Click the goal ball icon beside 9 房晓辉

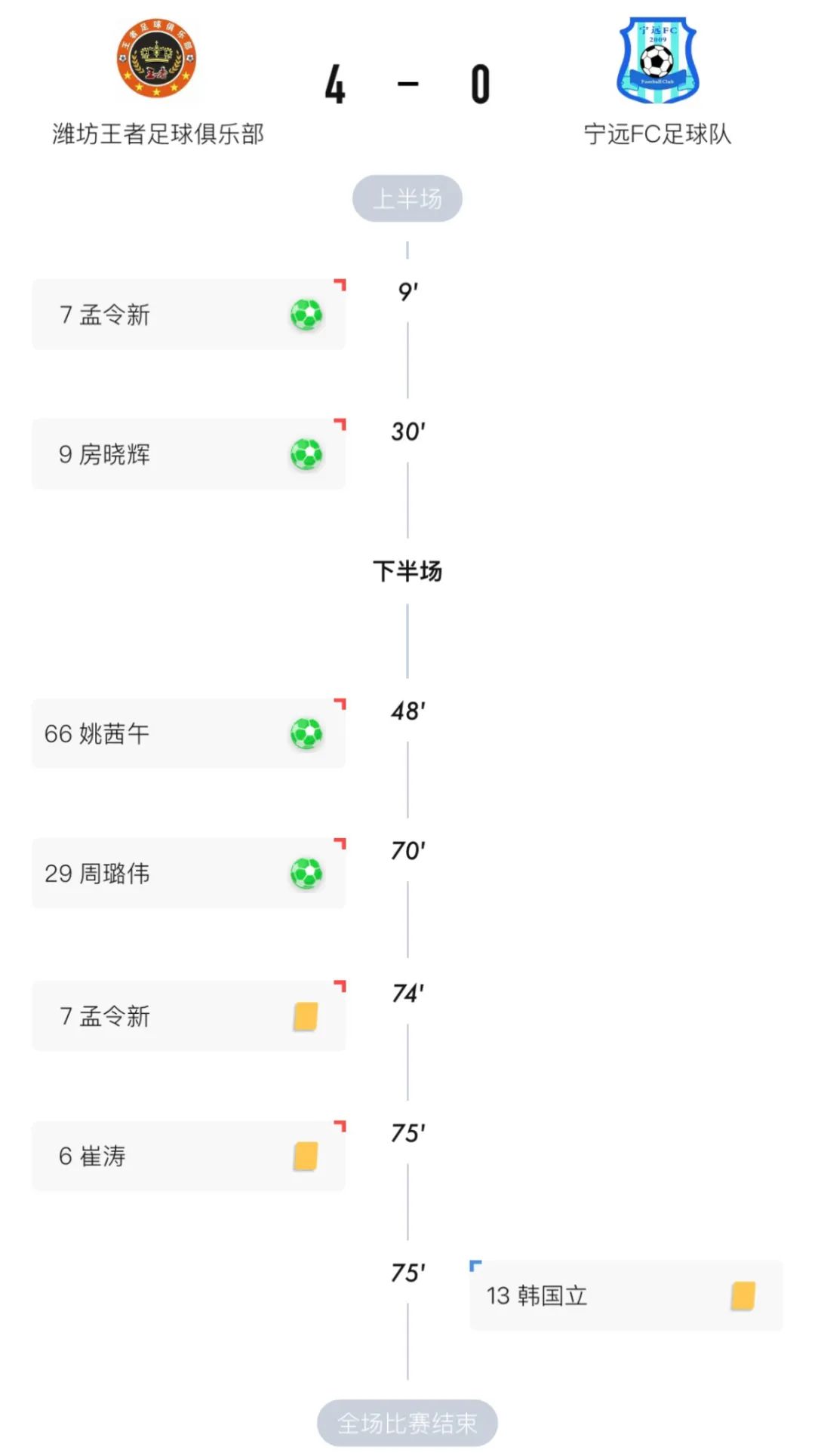click(308, 453)
